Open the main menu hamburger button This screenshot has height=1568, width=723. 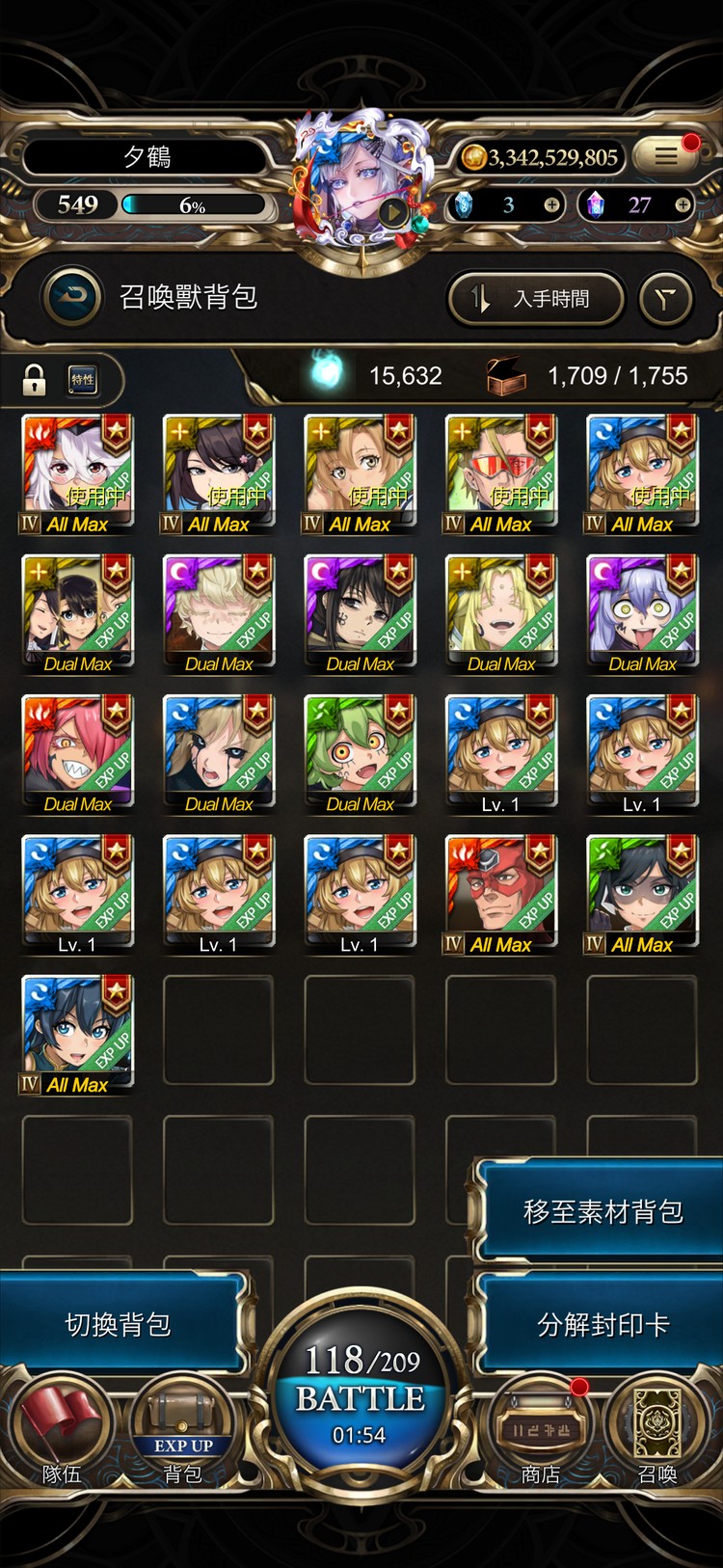point(666,155)
